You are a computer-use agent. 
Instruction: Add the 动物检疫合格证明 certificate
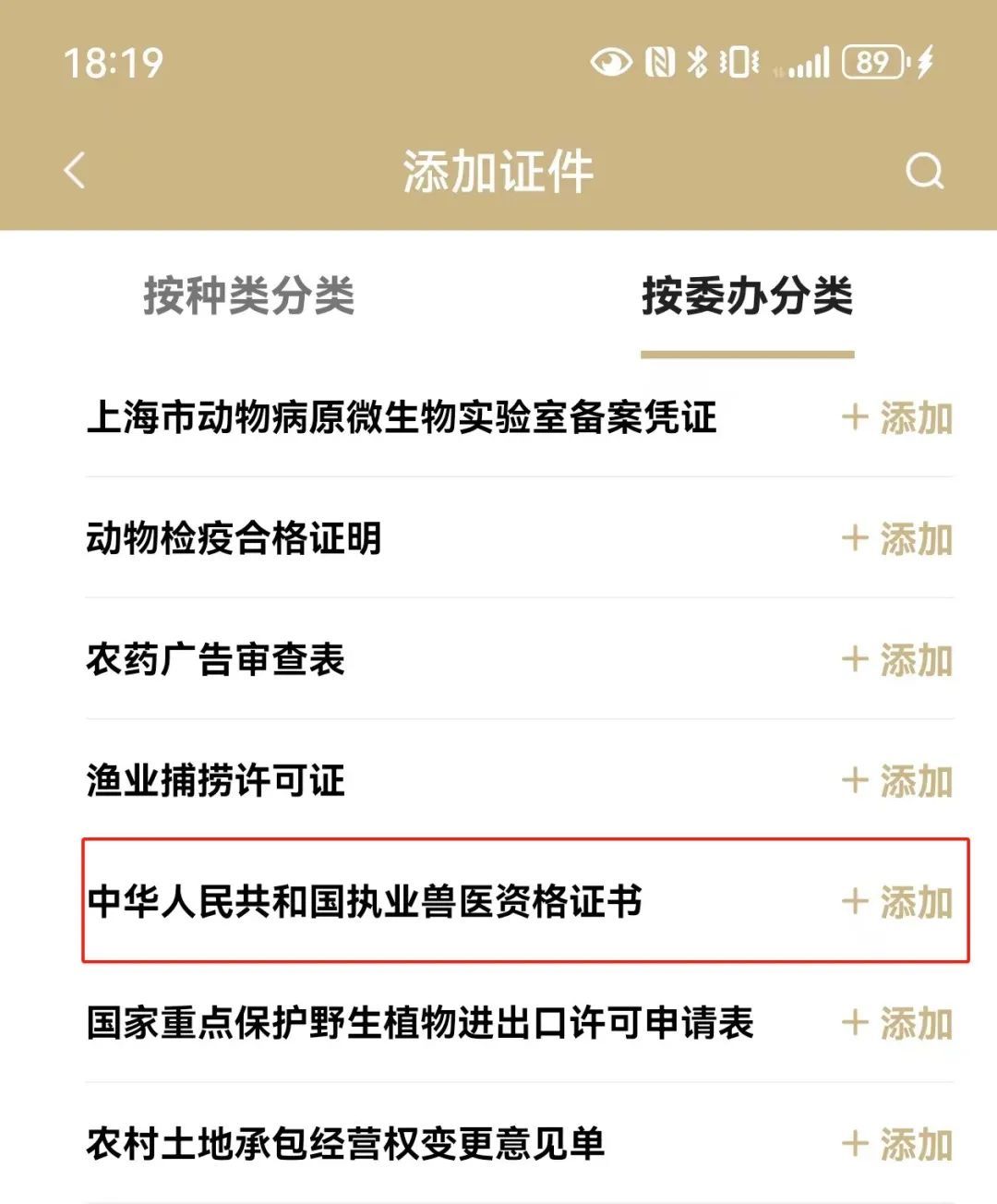pos(897,539)
